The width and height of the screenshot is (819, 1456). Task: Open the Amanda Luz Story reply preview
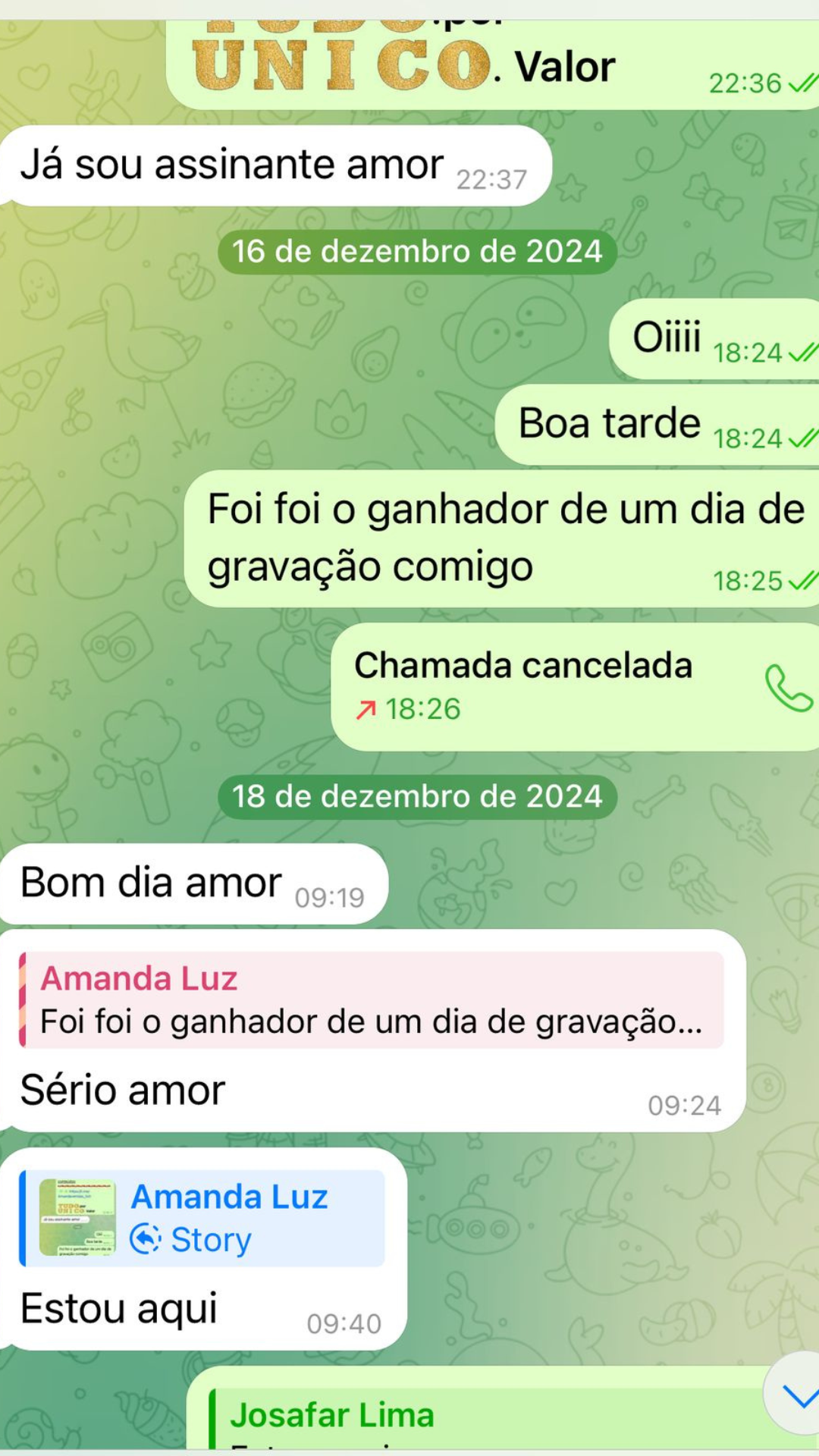click(202, 1219)
